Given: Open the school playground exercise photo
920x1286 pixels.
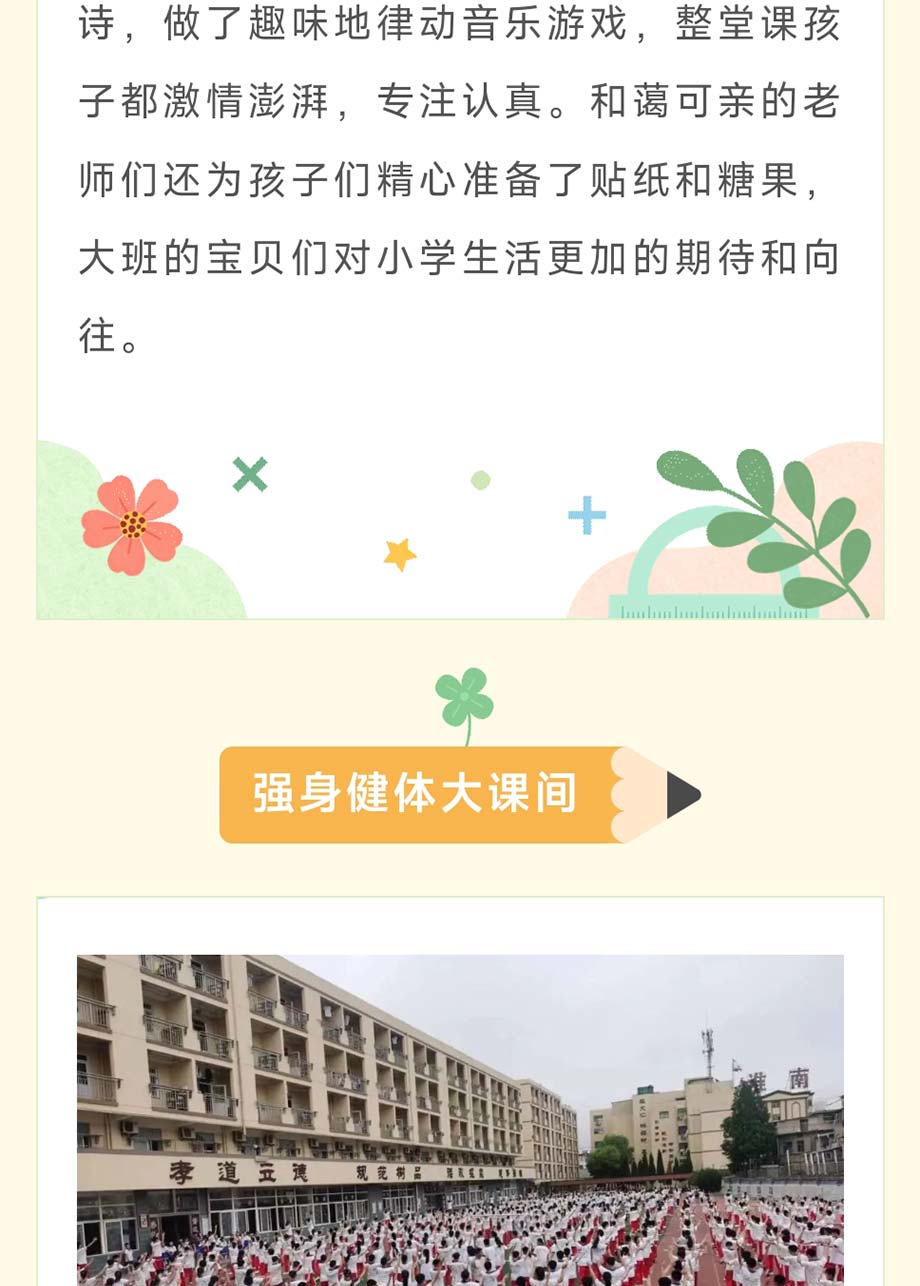Looking at the screenshot, I should pos(460,1118).
